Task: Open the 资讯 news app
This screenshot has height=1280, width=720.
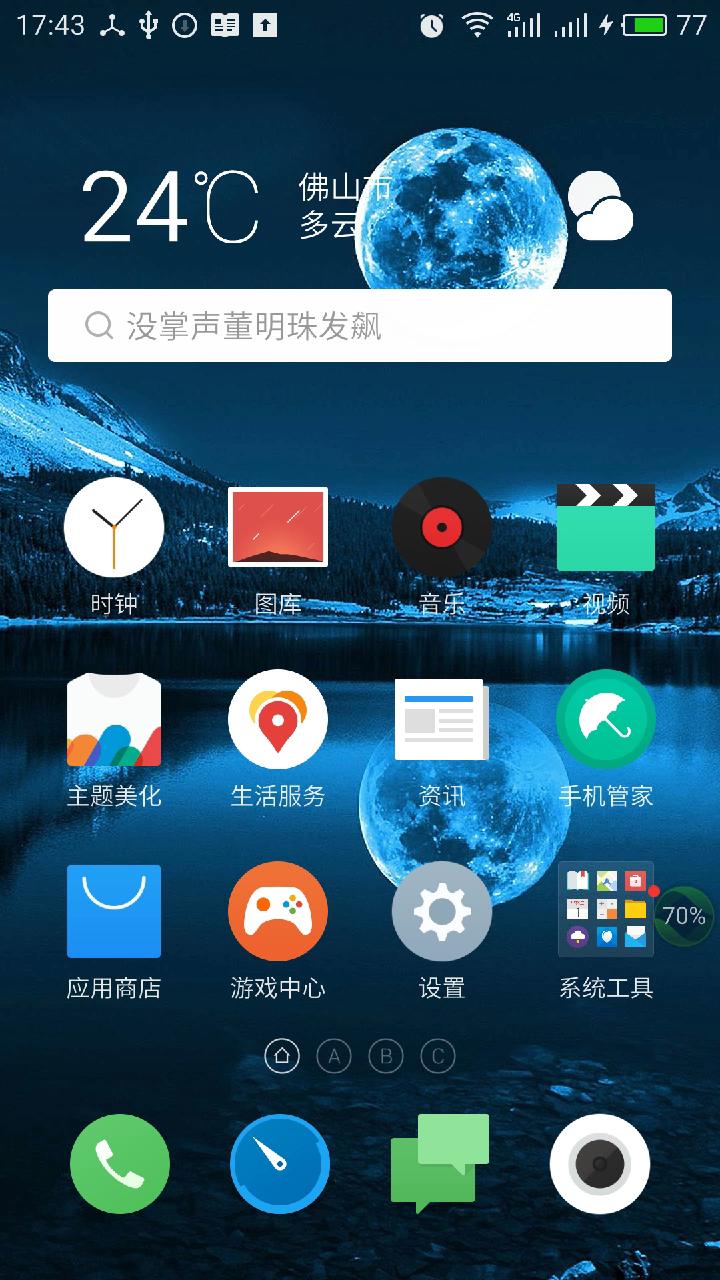Action: (441, 718)
